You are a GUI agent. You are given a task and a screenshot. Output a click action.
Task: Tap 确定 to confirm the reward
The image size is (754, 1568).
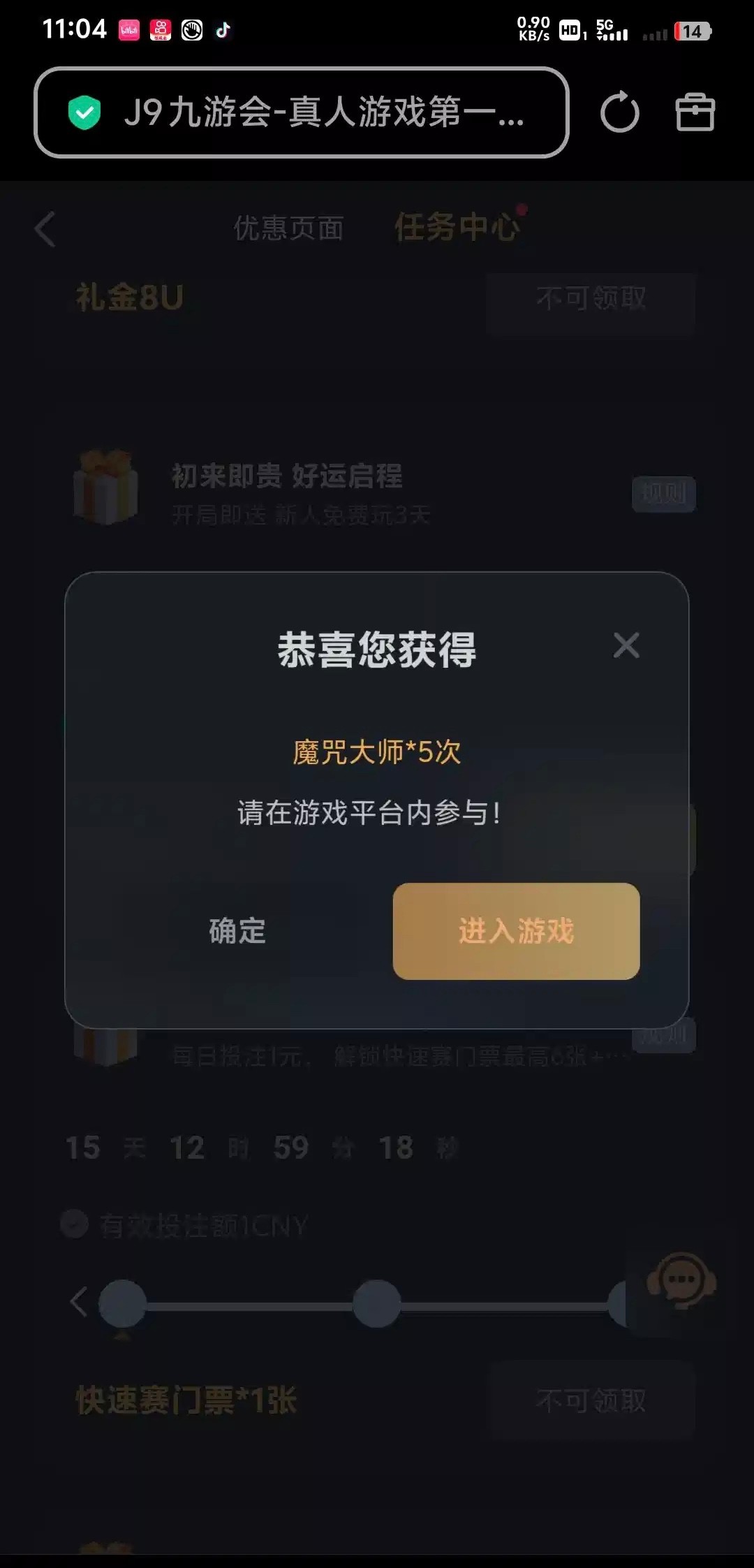pyautogui.click(x=237, y=931)
